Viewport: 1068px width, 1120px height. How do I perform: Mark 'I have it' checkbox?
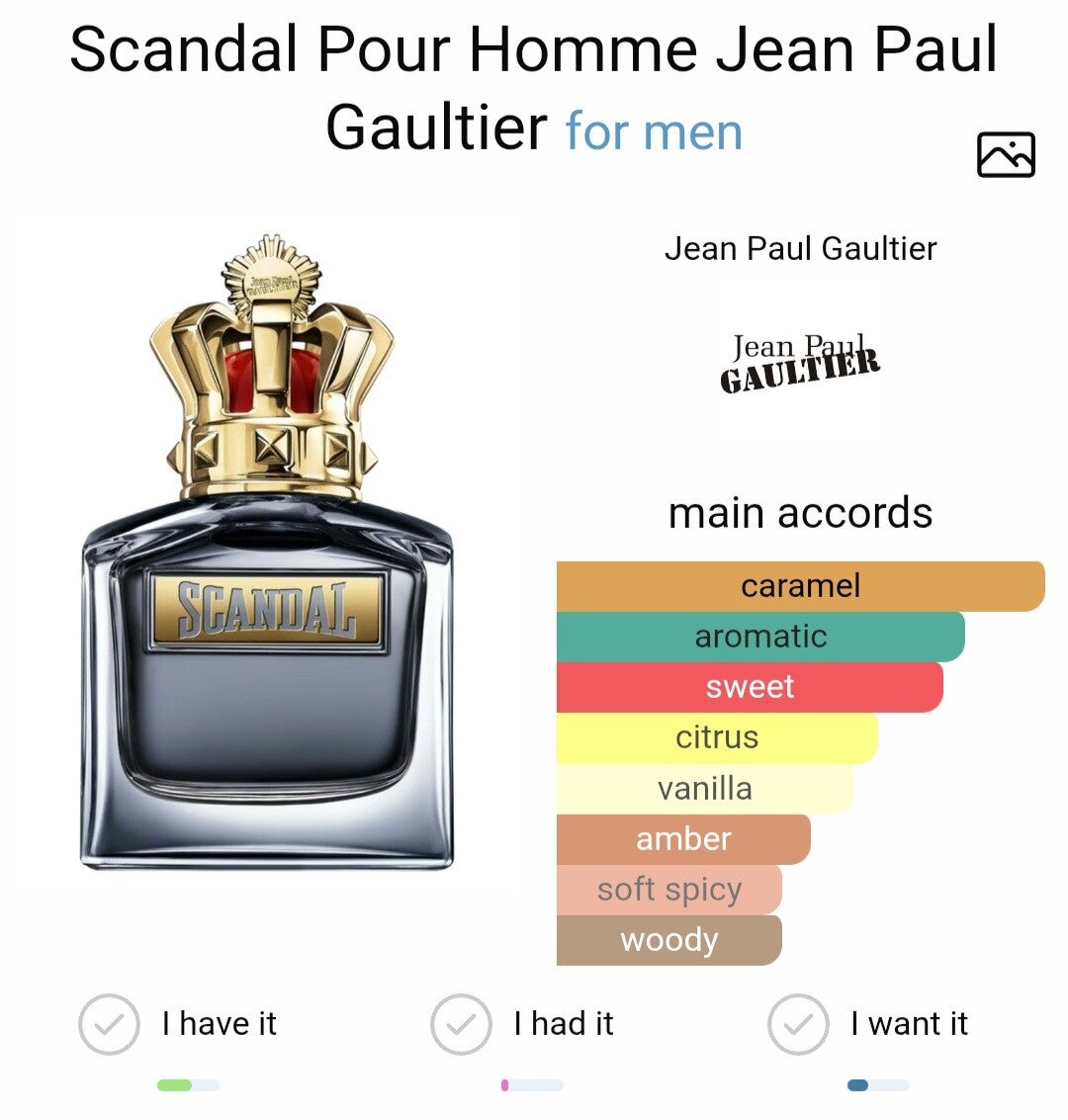(109, 1024)
